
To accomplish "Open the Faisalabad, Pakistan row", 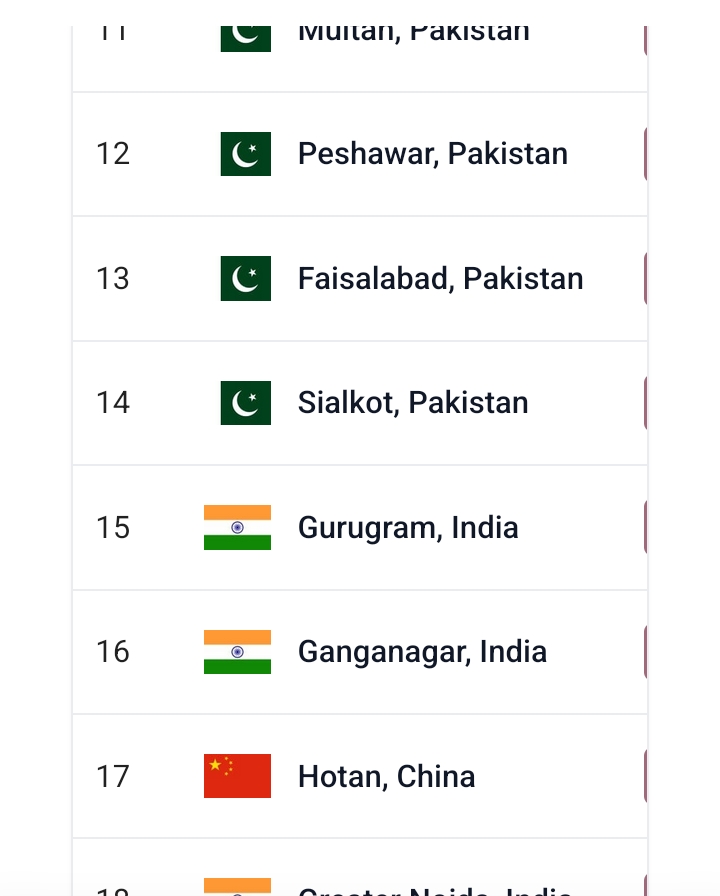I will (x=440, y=278).
